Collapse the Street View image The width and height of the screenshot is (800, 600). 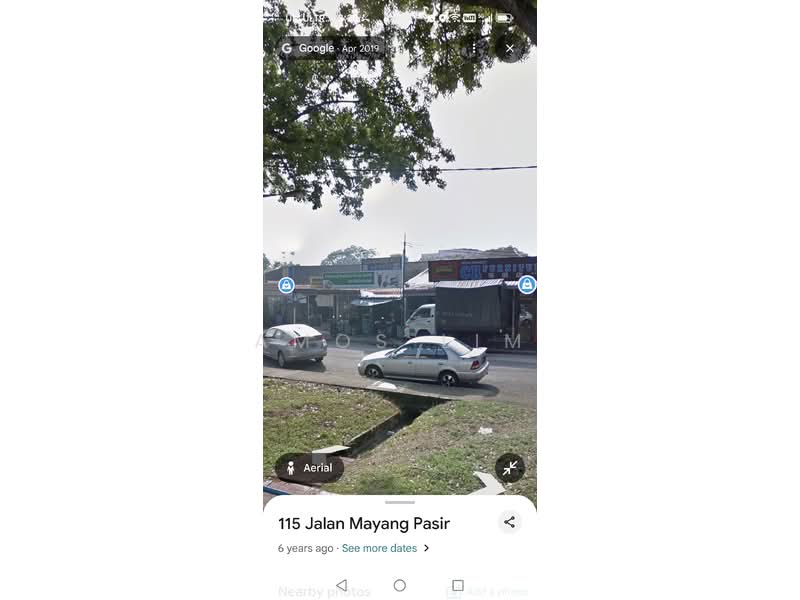tap(510, 468)
